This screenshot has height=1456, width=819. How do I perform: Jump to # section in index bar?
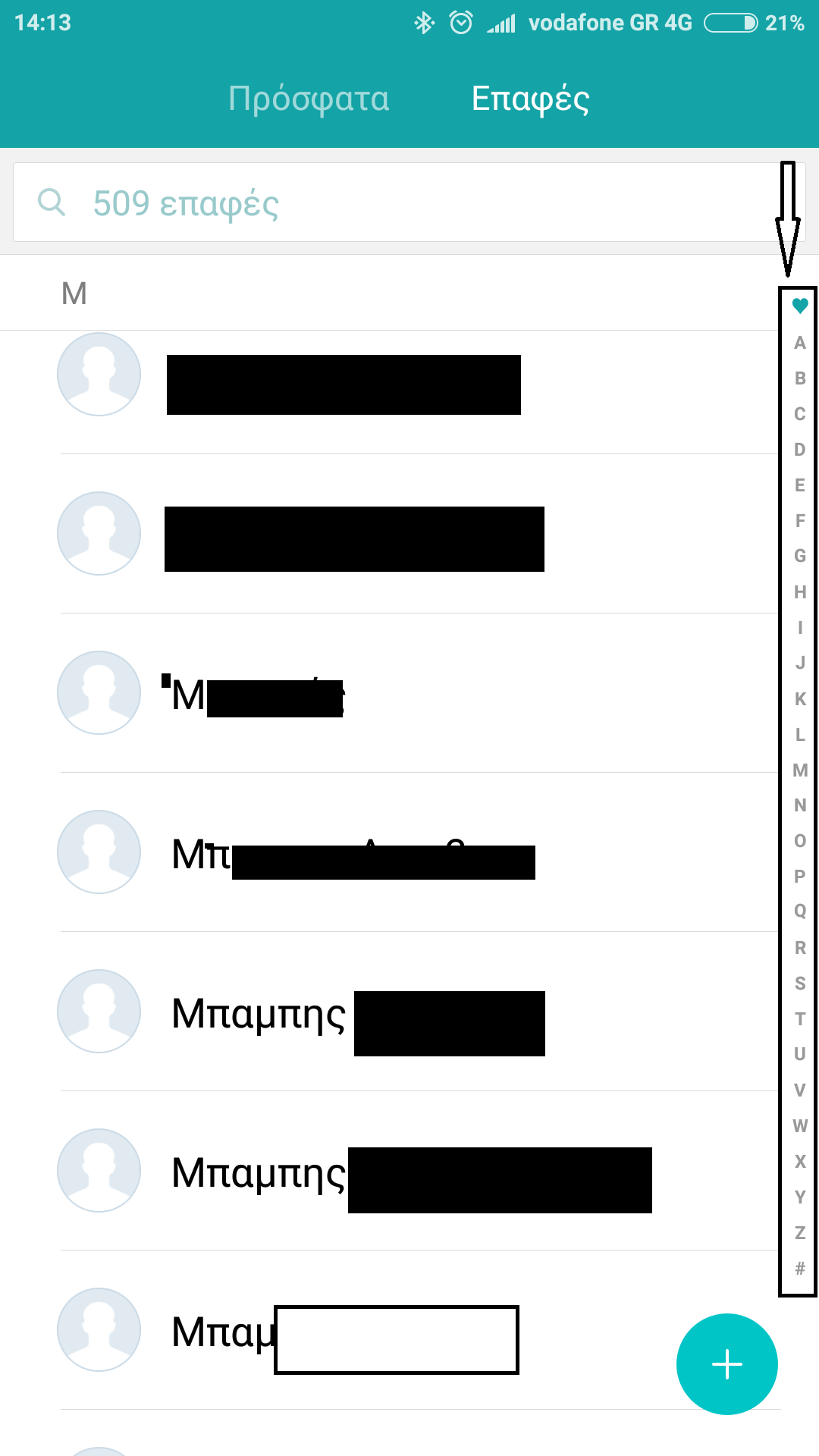click(x=799, y=1268)
